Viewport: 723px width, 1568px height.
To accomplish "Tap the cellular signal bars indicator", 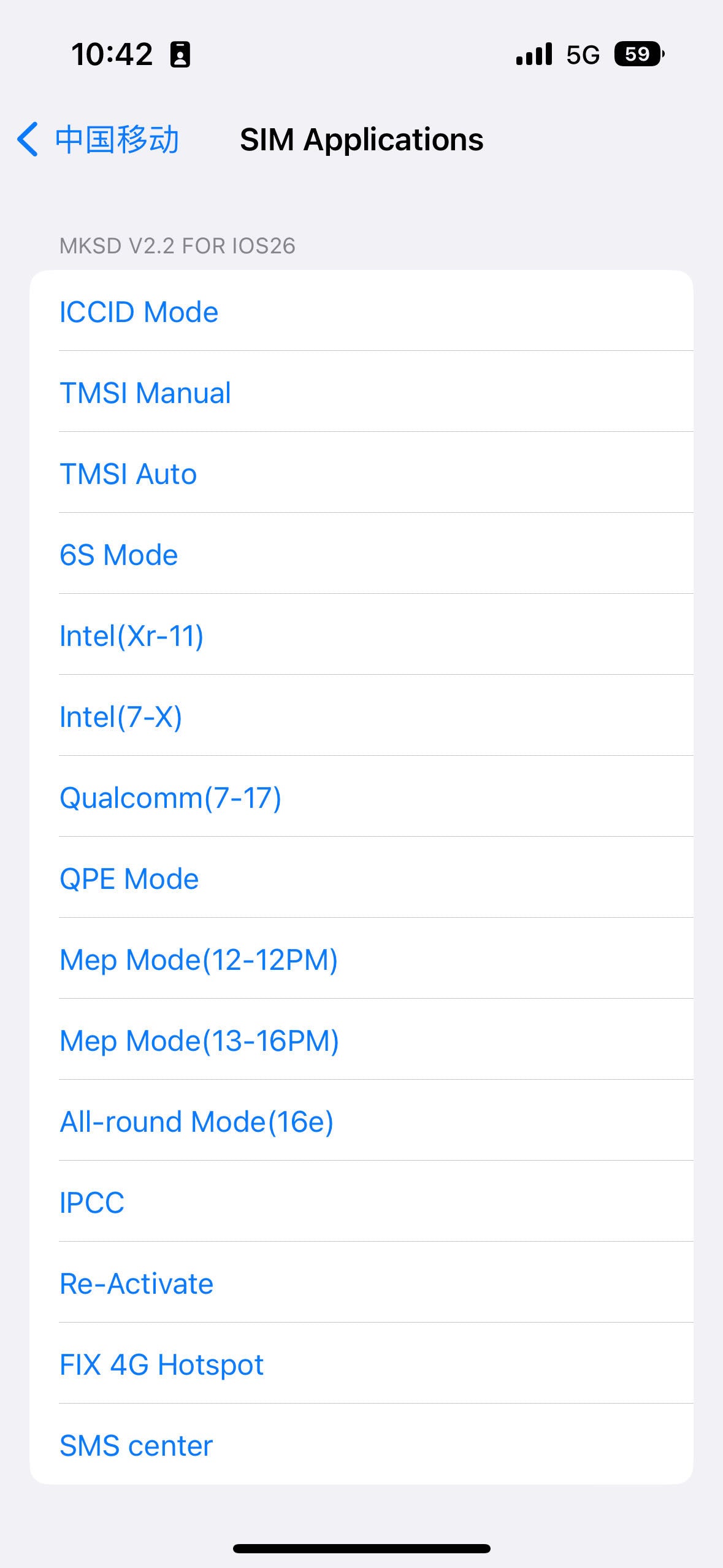I will (532, 54).
